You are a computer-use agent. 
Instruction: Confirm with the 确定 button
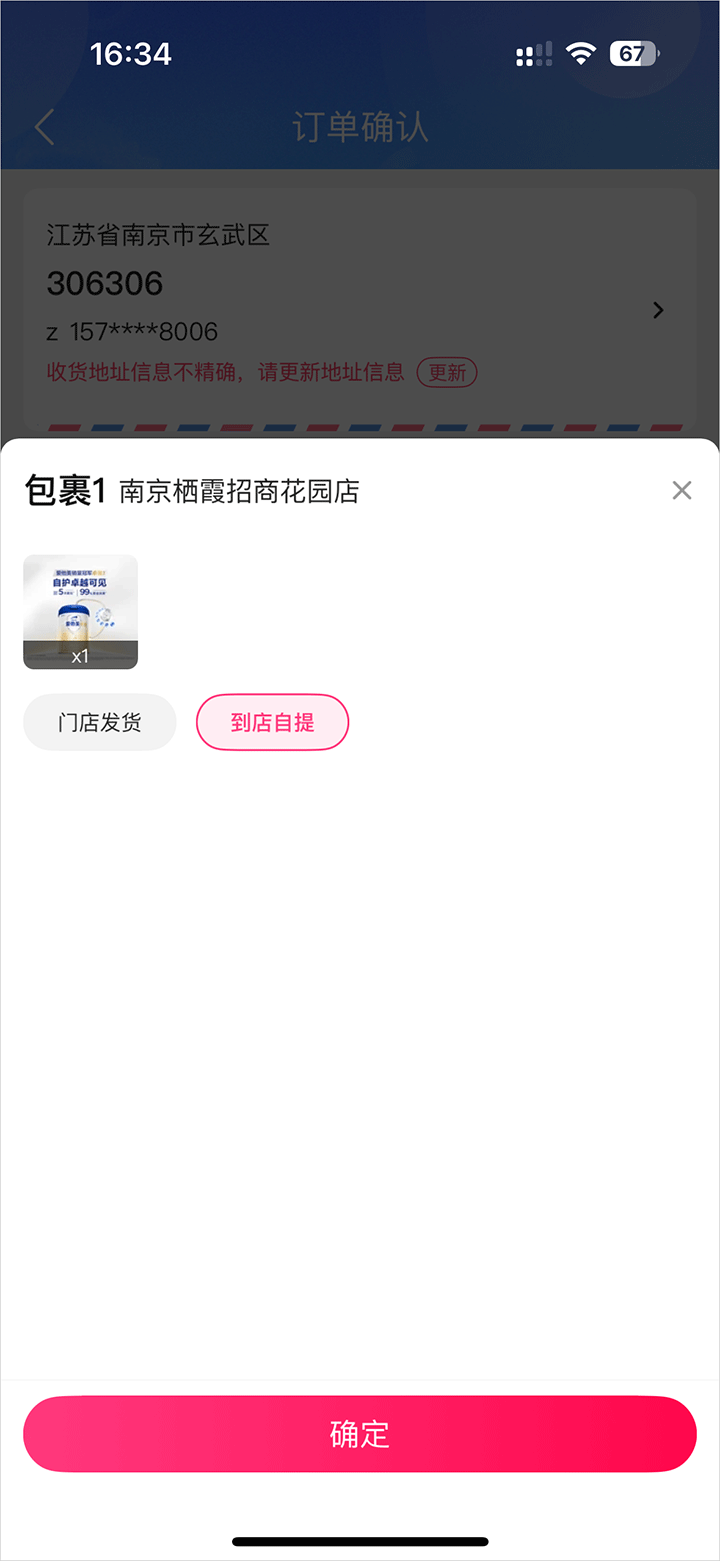point(360,1434)
